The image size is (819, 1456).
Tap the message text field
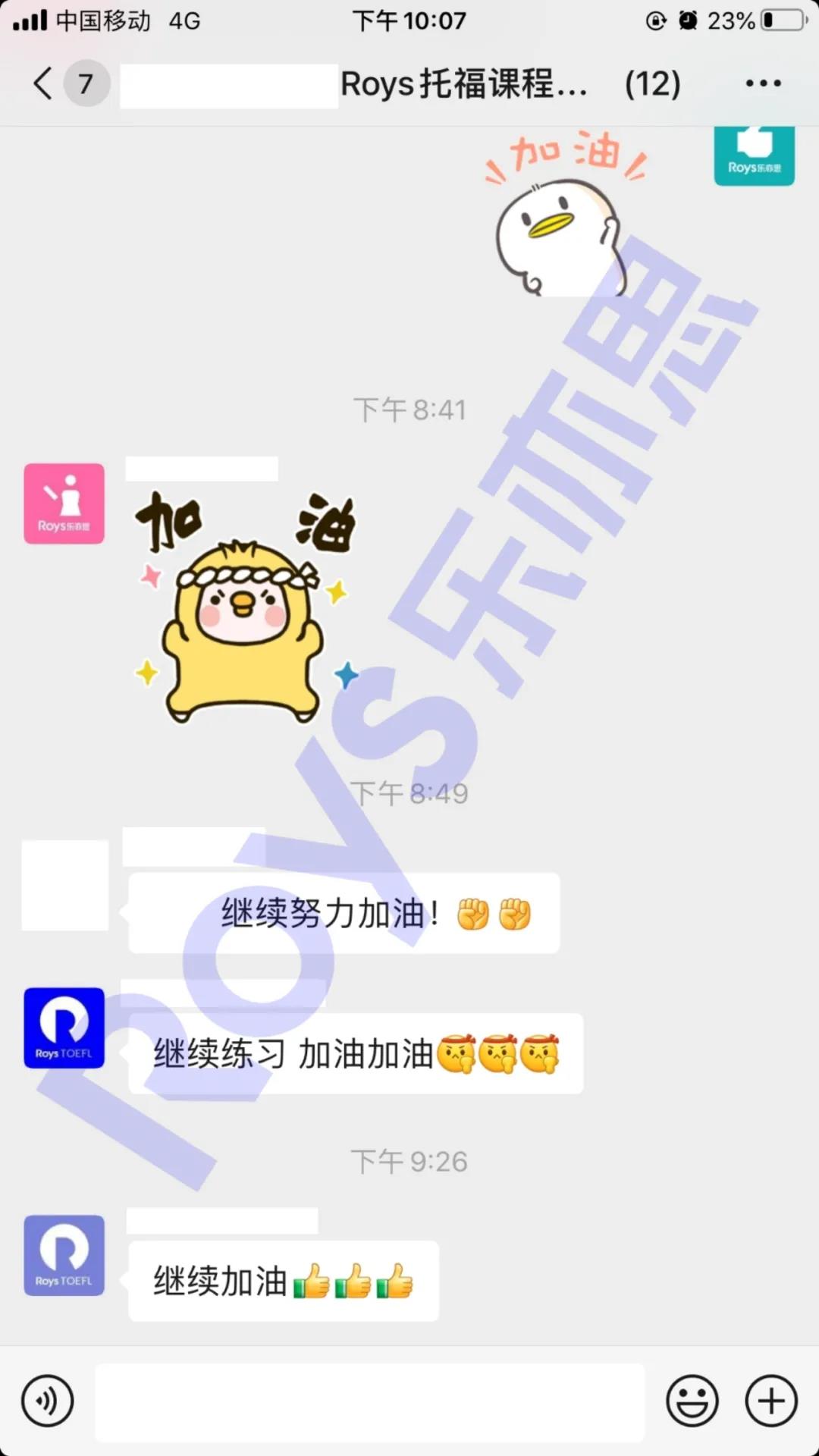point(369,1401)
